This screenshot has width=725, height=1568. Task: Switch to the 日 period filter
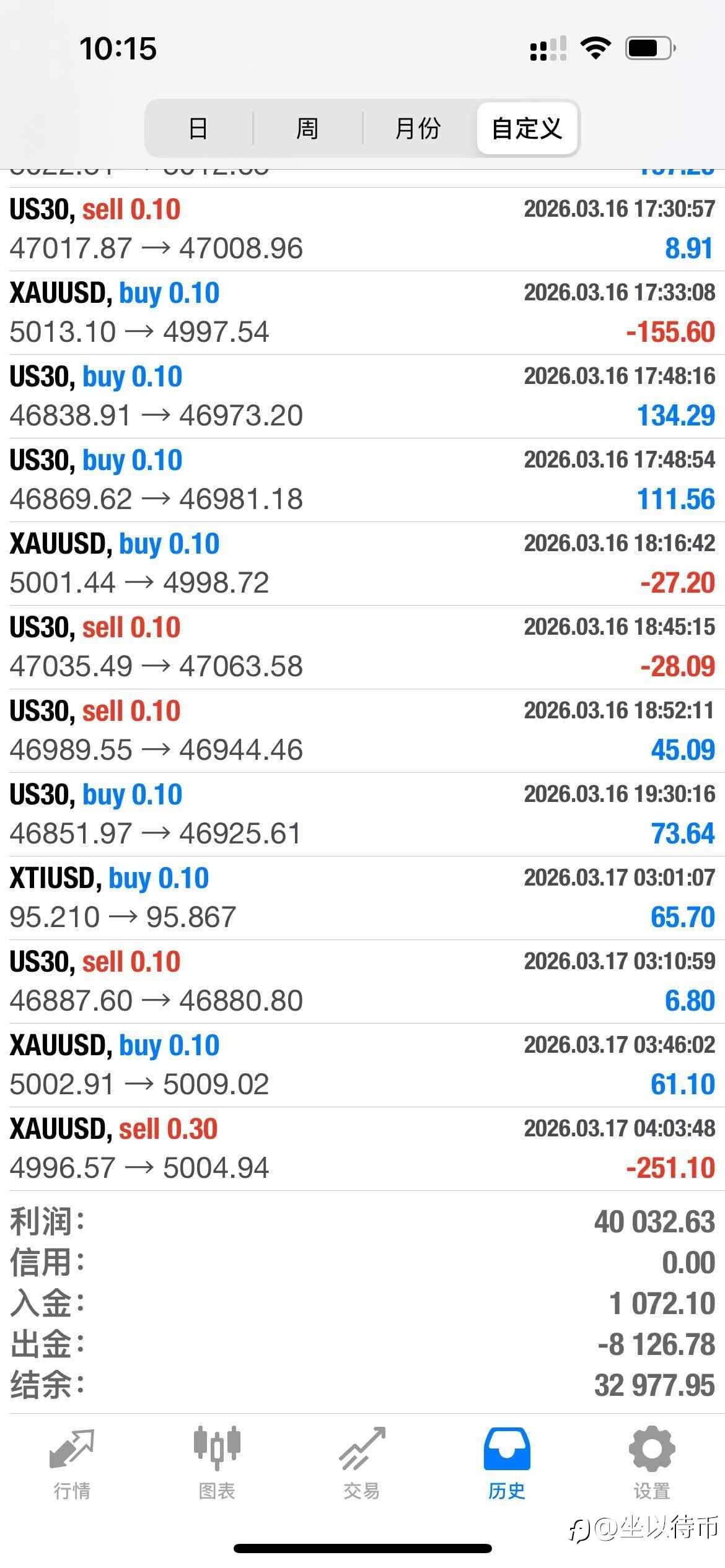[x=198, y=129]
